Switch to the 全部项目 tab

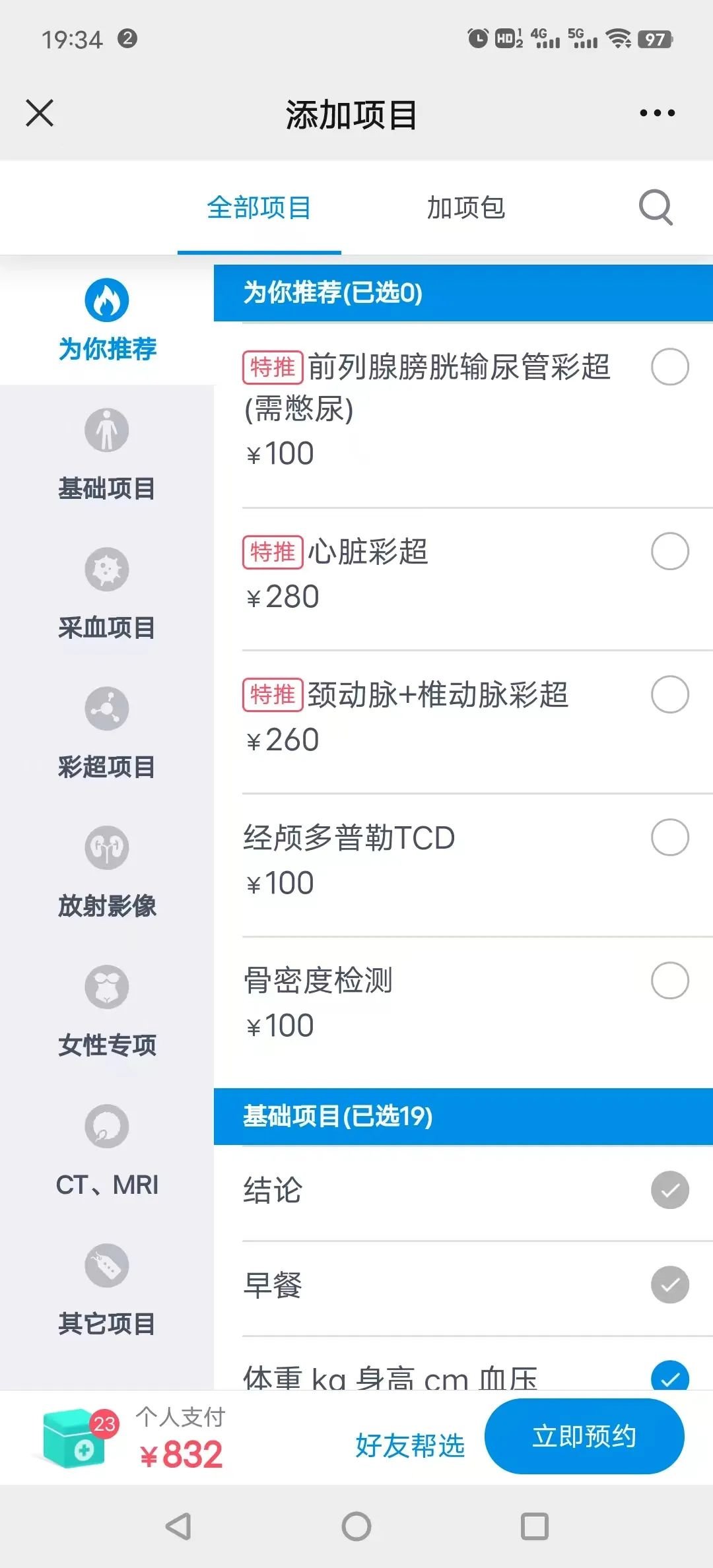[259, 208]
